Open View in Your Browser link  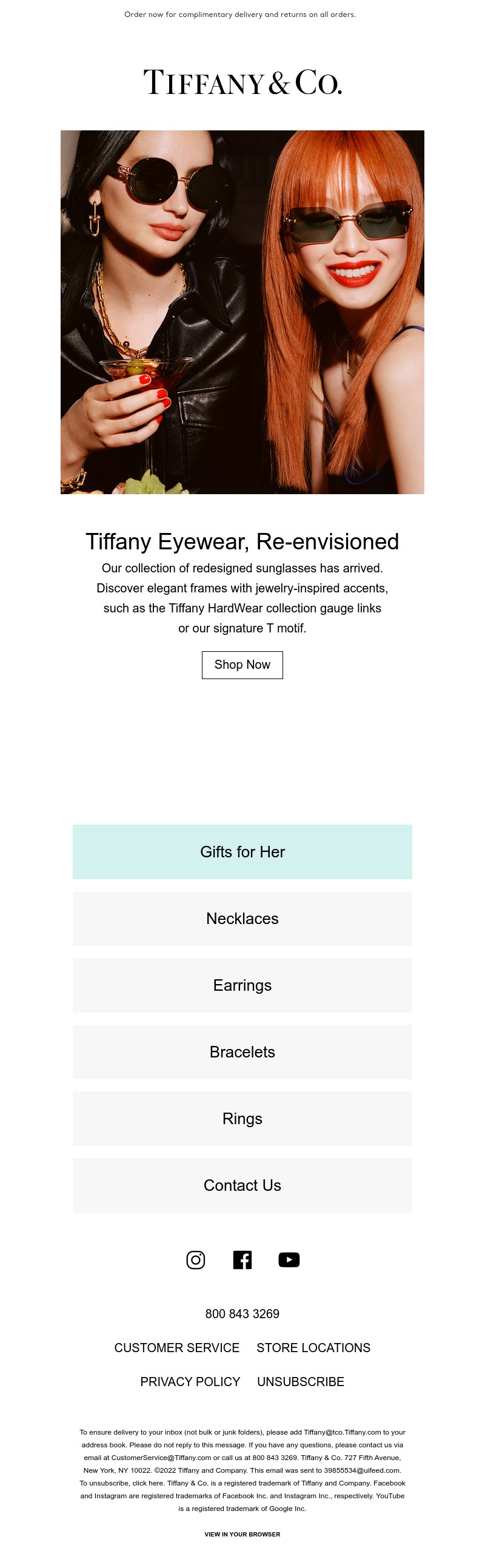coord(242,1534)
